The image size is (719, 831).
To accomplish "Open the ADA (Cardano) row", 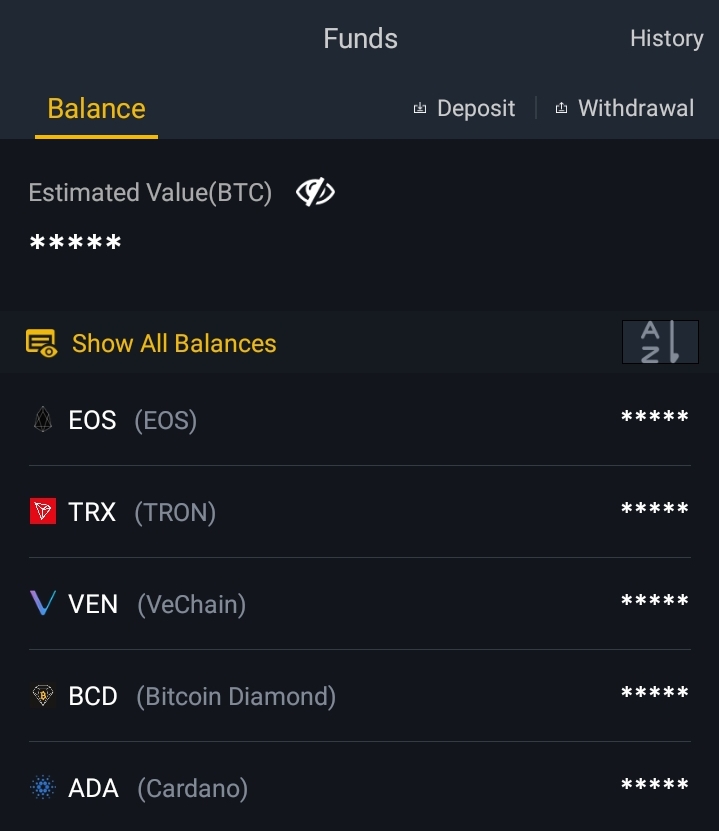I will coord(359,788).
